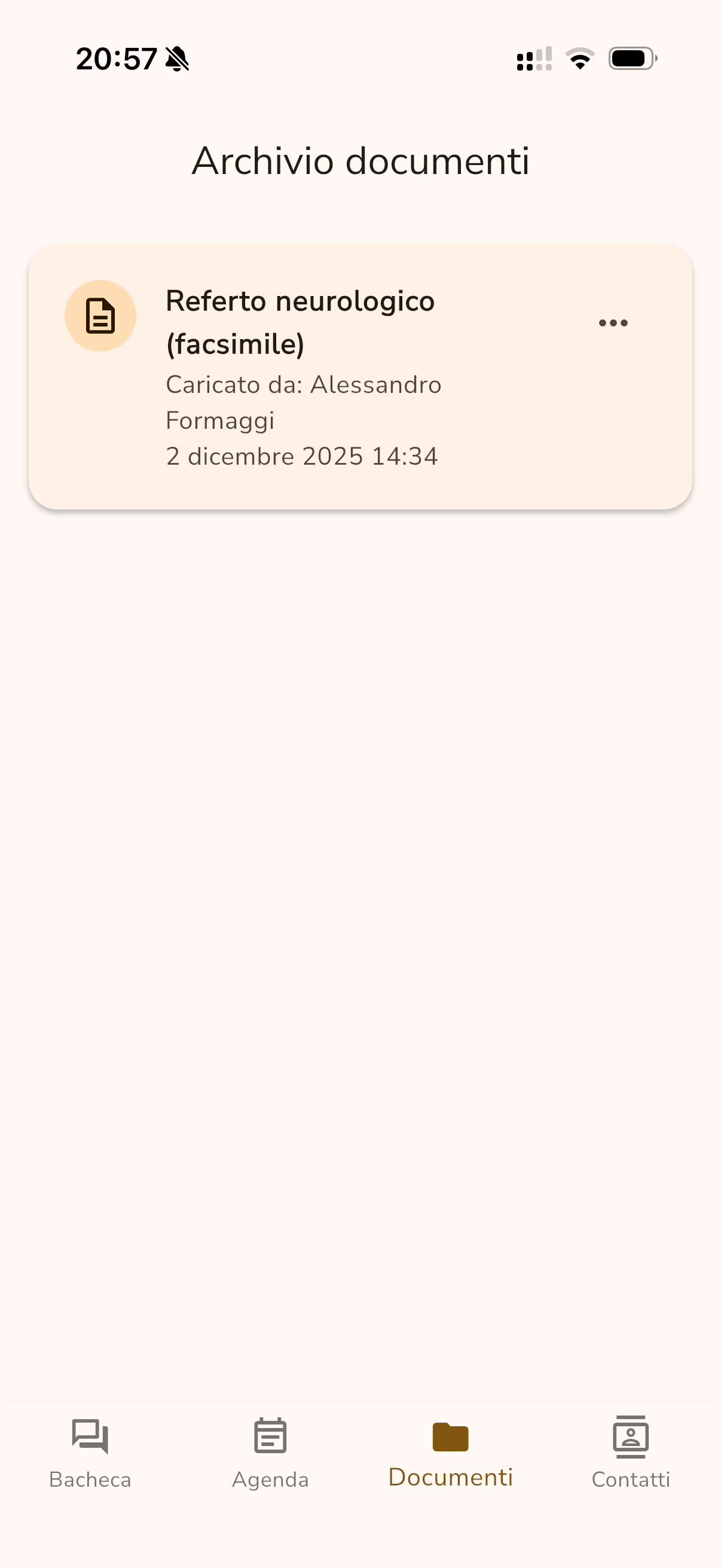Switch to the Agenda tab
Screen dimensions: 721x1568
[x=270, y=1479]
